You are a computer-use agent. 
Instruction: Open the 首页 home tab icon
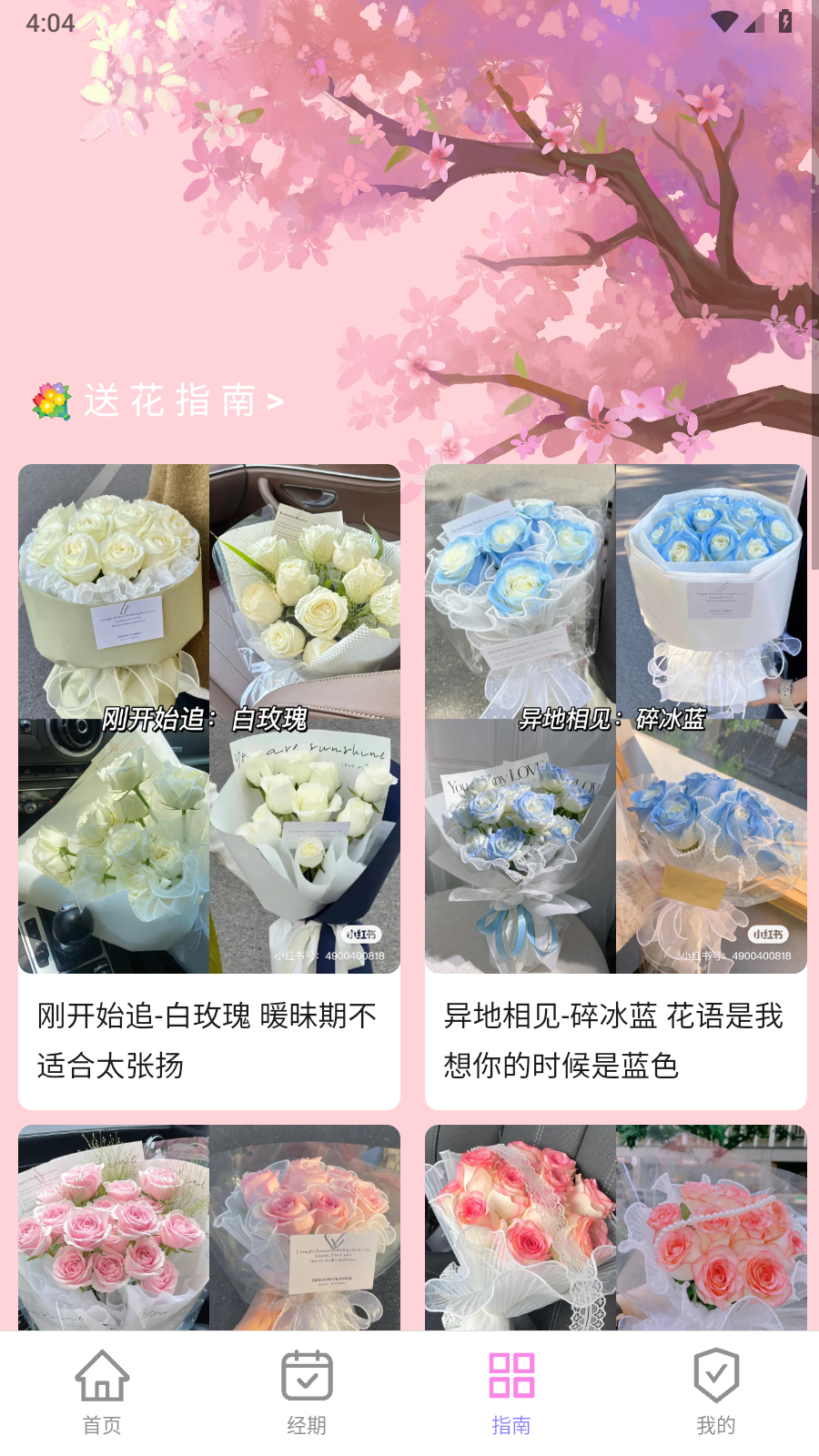point(101,1378)
